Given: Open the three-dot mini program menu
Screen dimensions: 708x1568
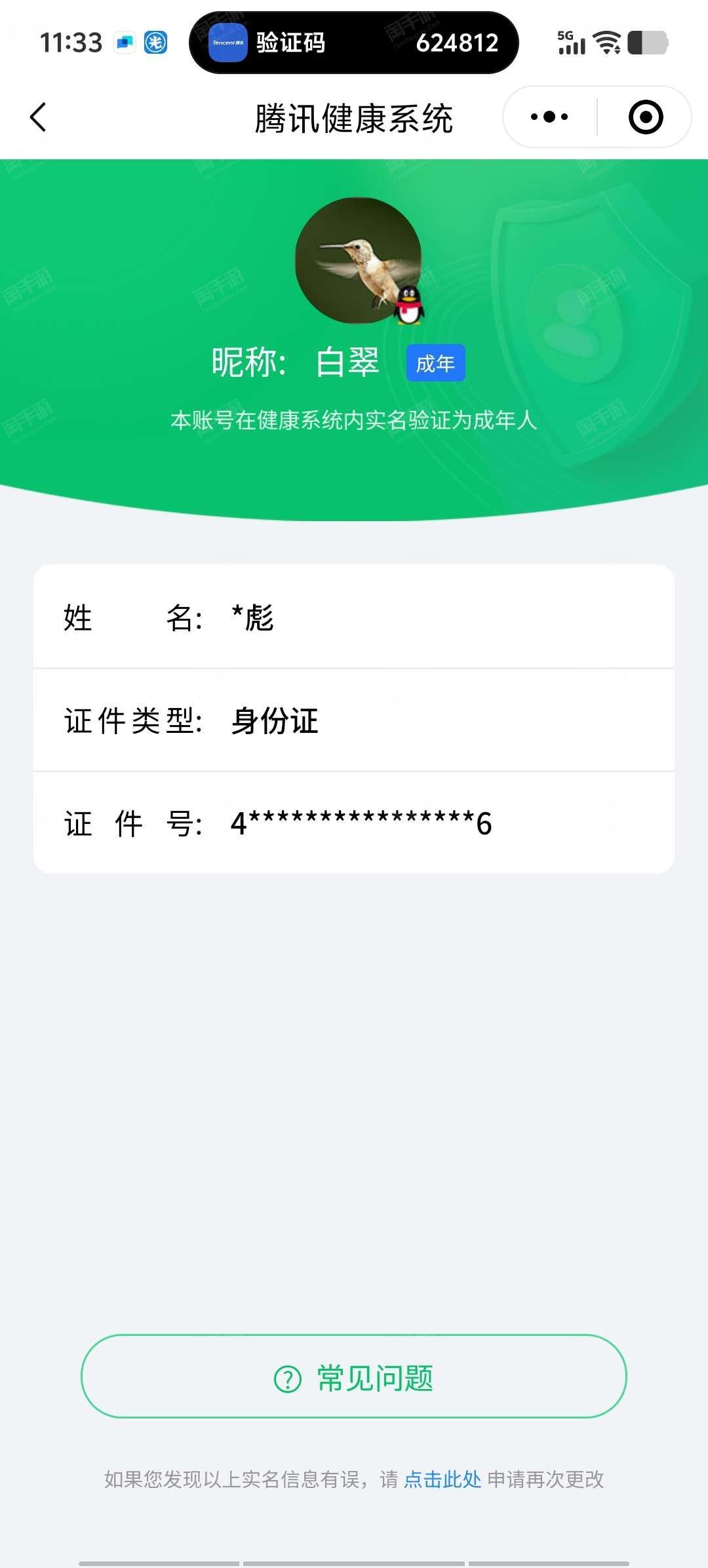Looking at the screenshot, I should 549,117.
